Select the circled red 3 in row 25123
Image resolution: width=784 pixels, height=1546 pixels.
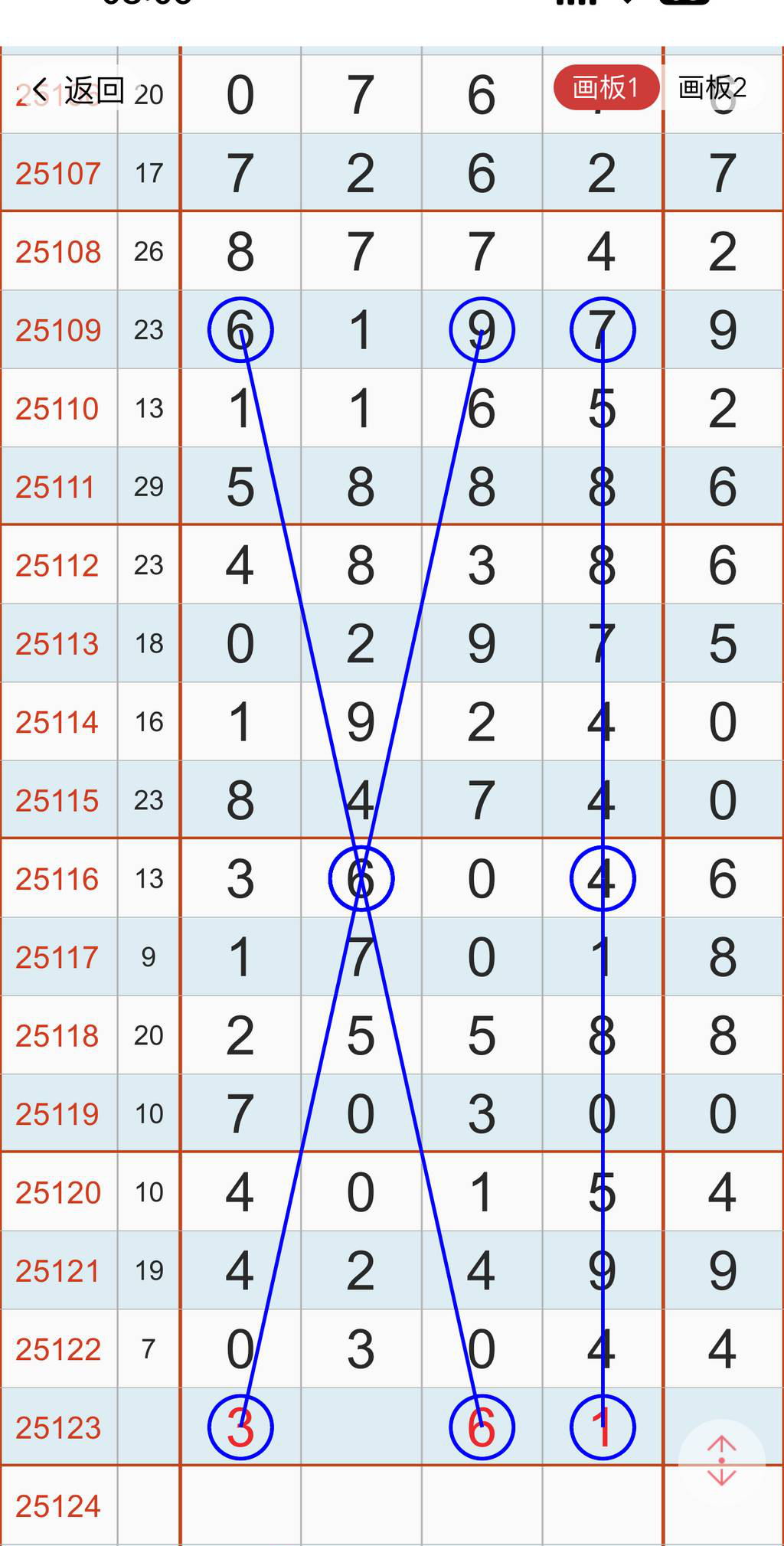click(x=240, y=1426)
